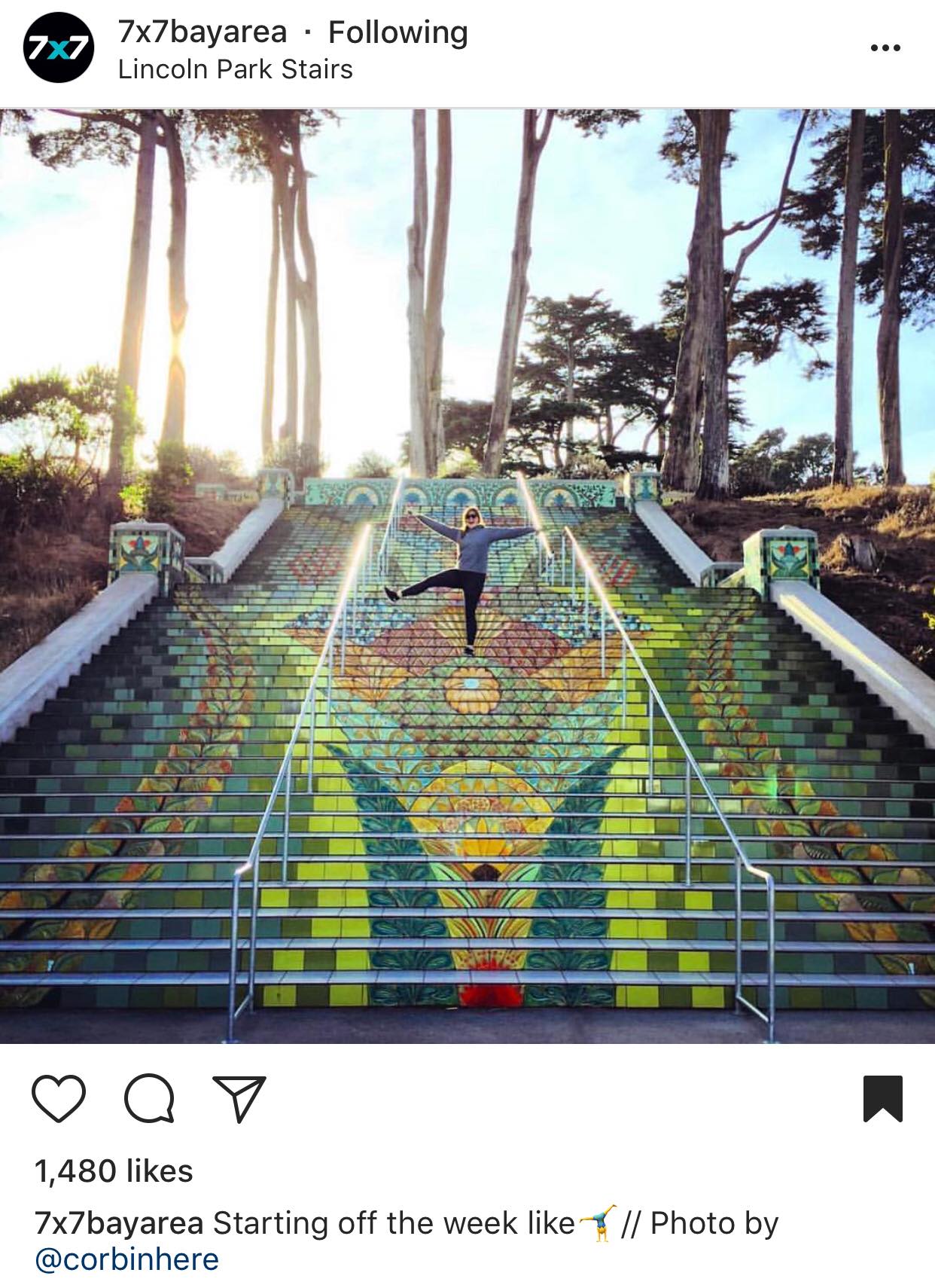
Task: Open the post's three-dot options menu
Action: (885, 48)
